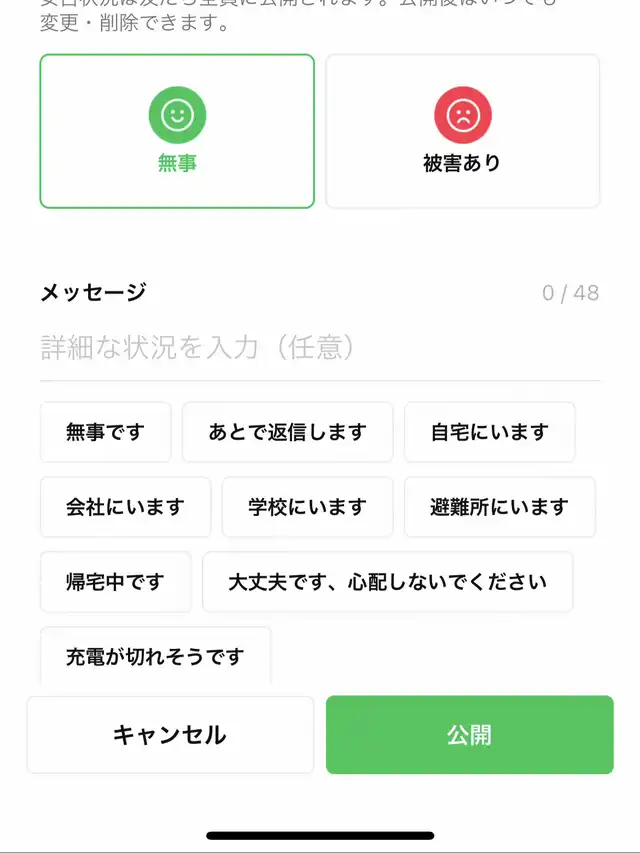Insert the 帰宅中です preset message
This screenshot has width=640, height=853.
click(115, 582)
